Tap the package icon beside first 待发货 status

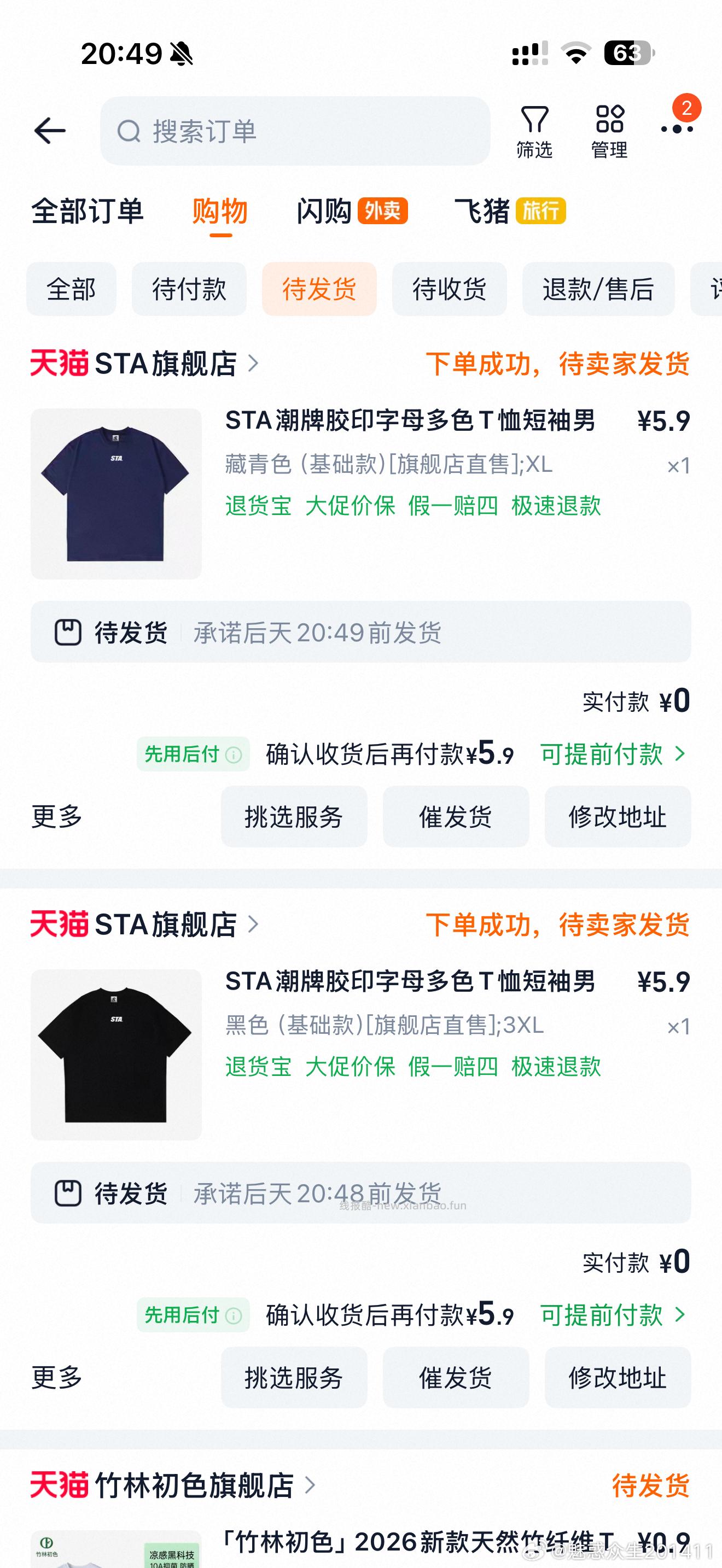click(x=69, y=632)
